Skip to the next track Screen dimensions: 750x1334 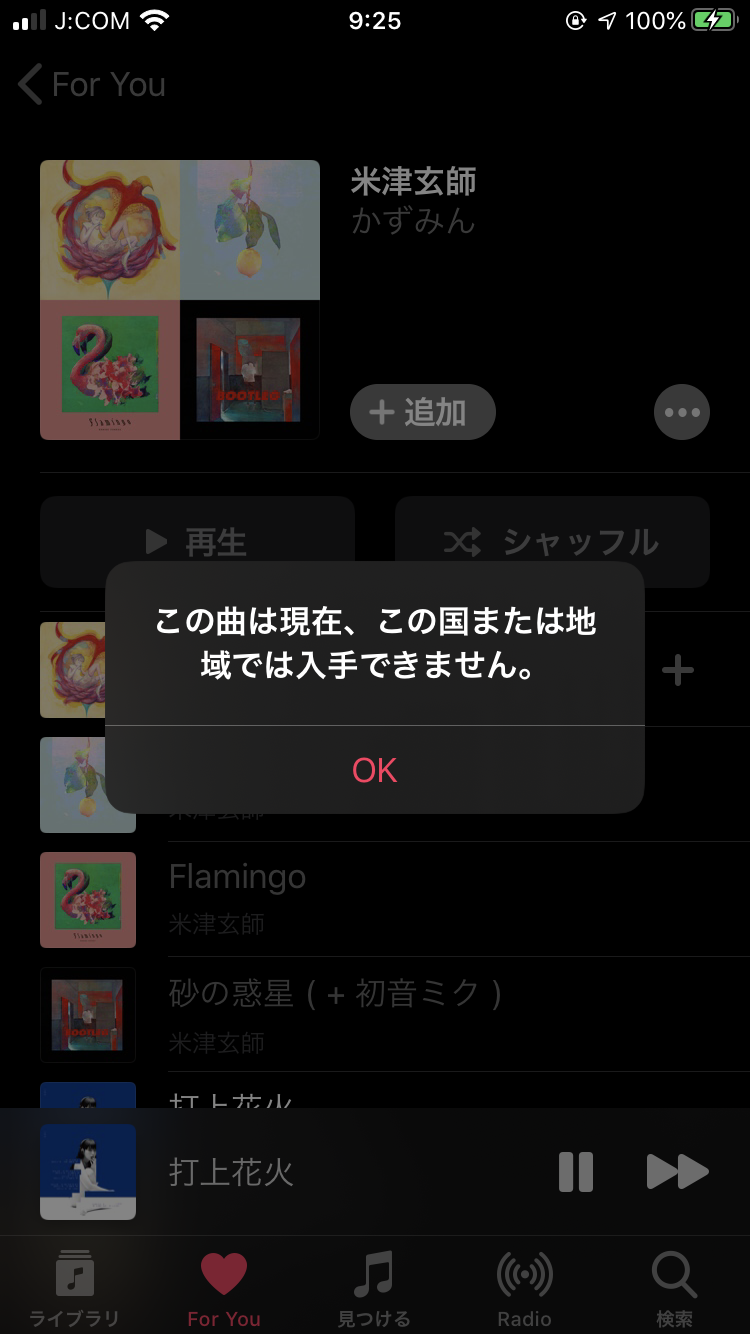tap(677, 1171)
